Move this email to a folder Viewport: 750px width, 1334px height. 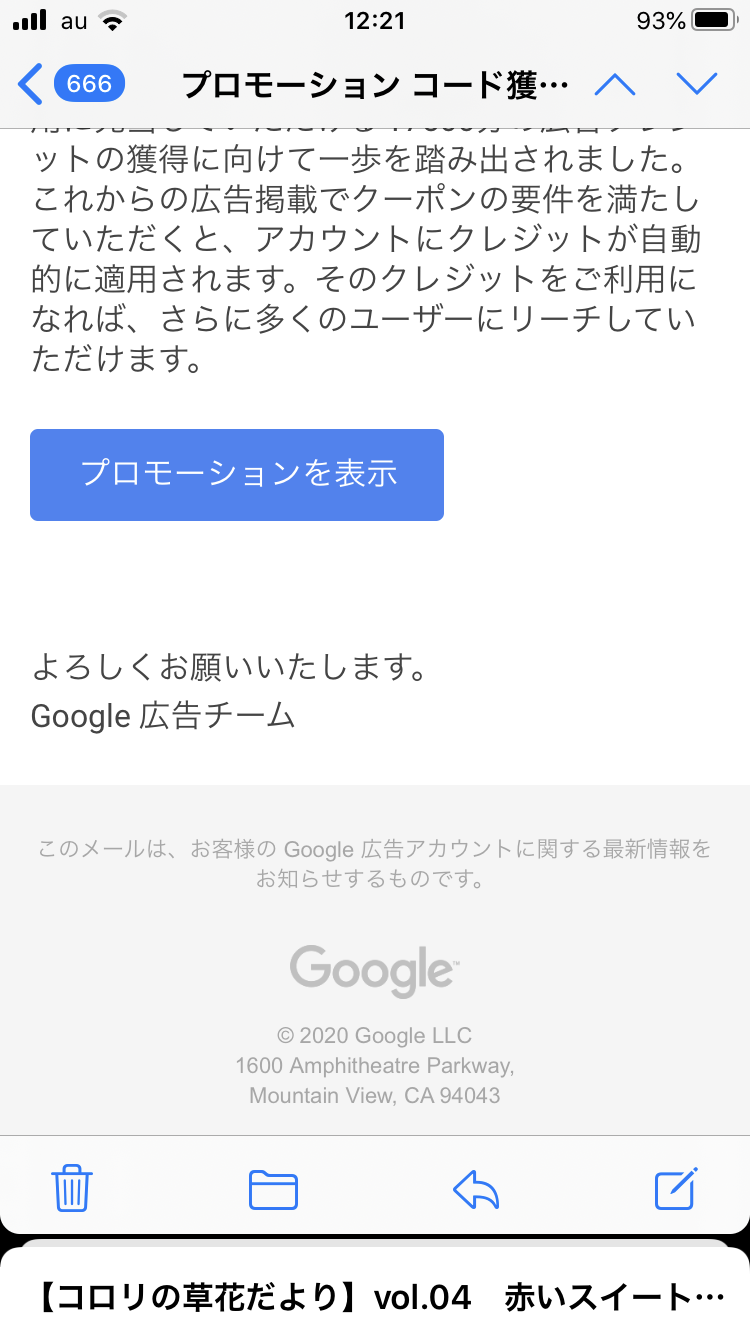tap(273, 1189)
